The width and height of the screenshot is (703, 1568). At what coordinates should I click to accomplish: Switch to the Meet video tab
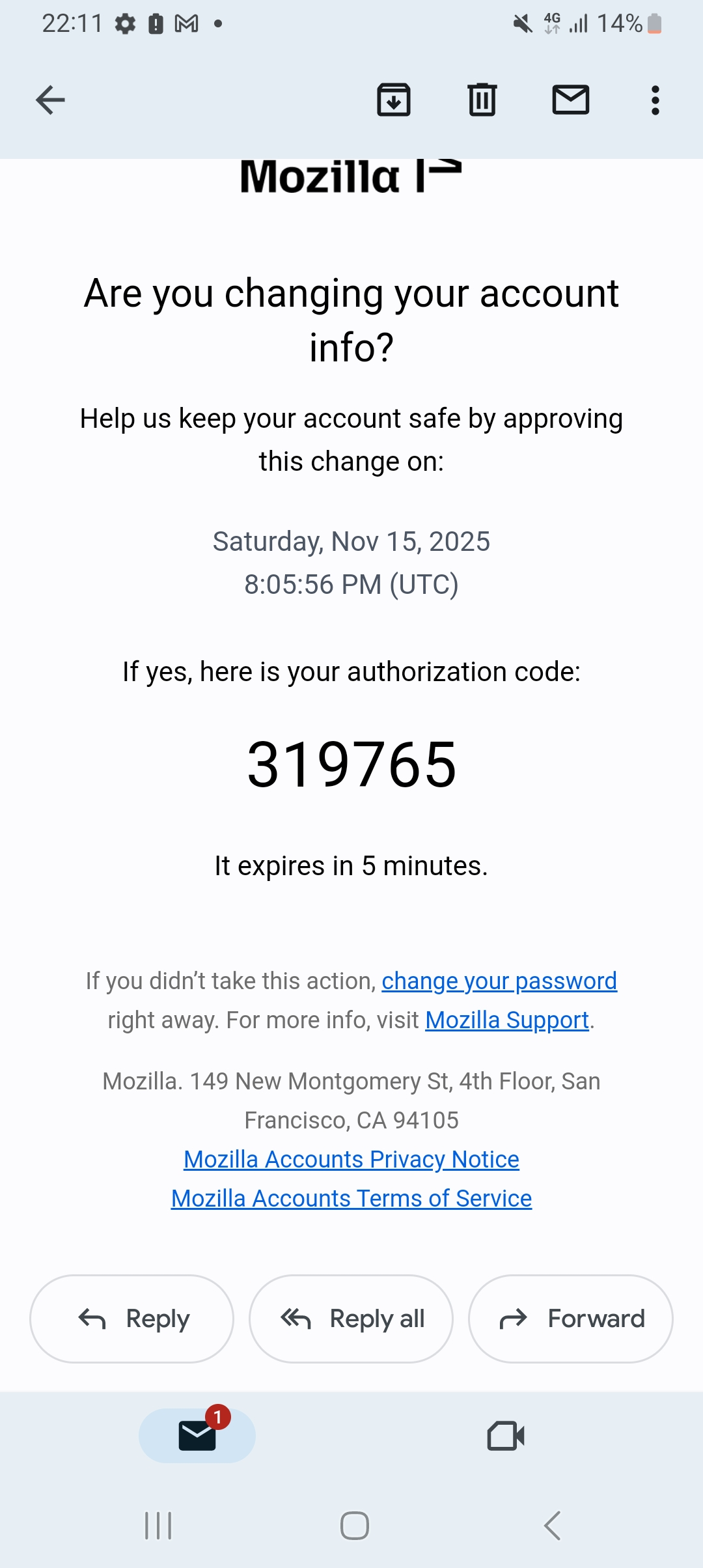coord(506,1436)
